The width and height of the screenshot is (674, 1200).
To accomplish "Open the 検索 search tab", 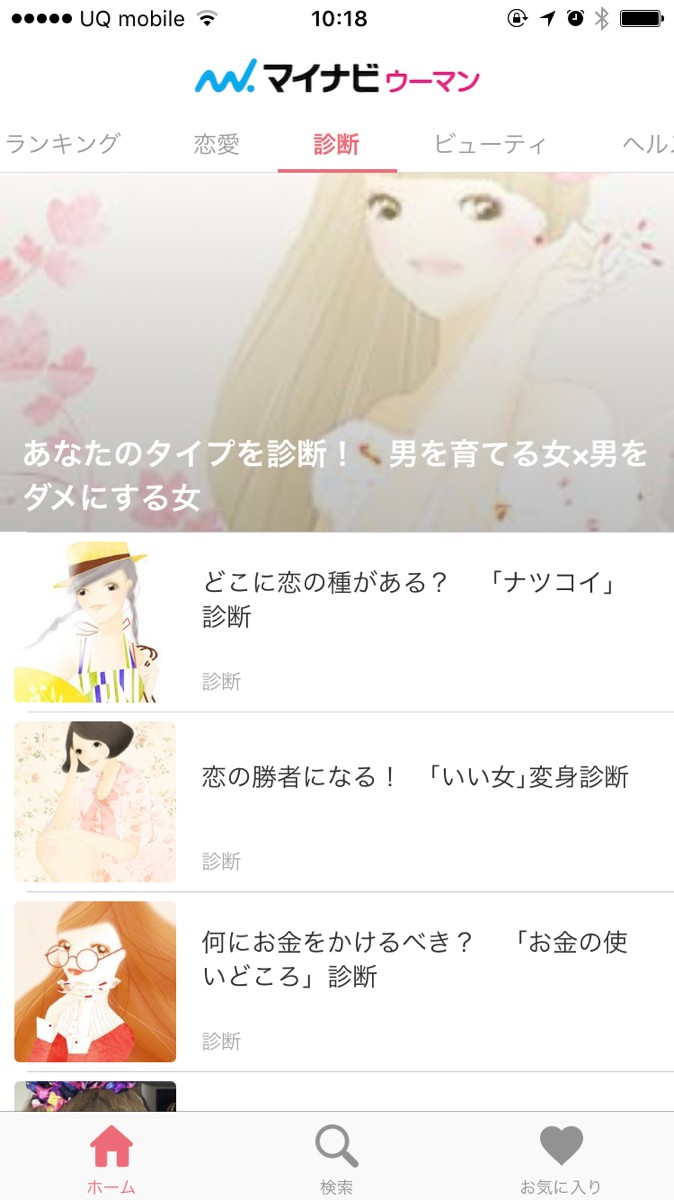I will tap(337, 1158).
